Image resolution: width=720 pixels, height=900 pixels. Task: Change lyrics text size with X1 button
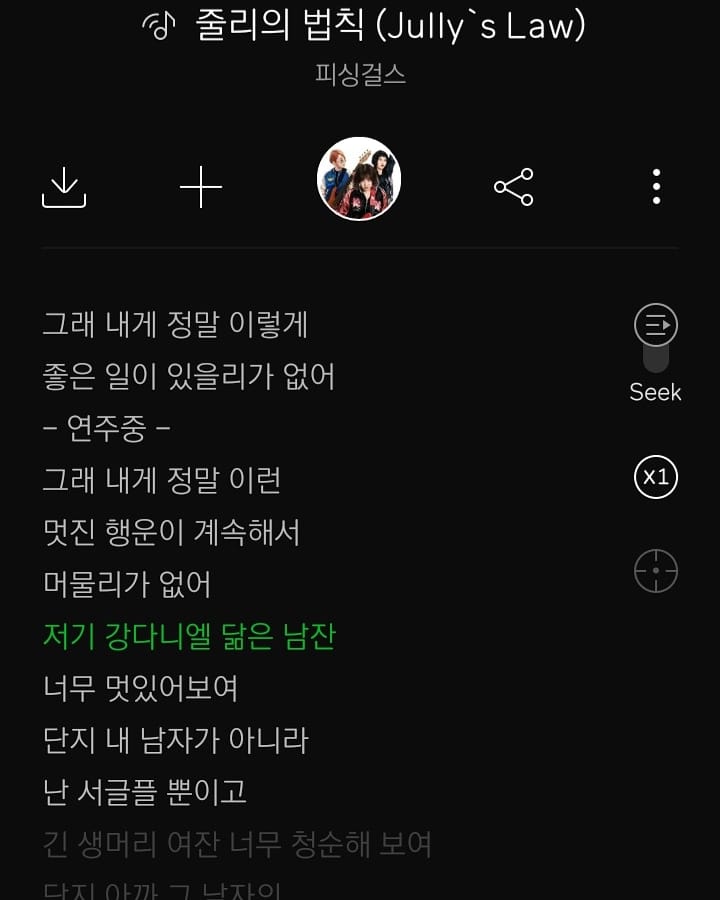point(656,477)
